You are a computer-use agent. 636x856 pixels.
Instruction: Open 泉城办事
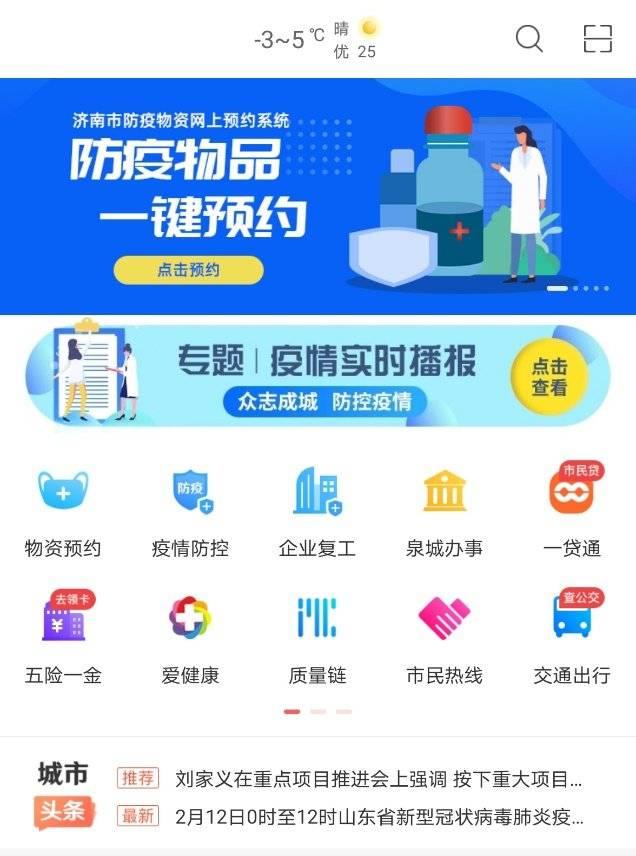(444, 512)
